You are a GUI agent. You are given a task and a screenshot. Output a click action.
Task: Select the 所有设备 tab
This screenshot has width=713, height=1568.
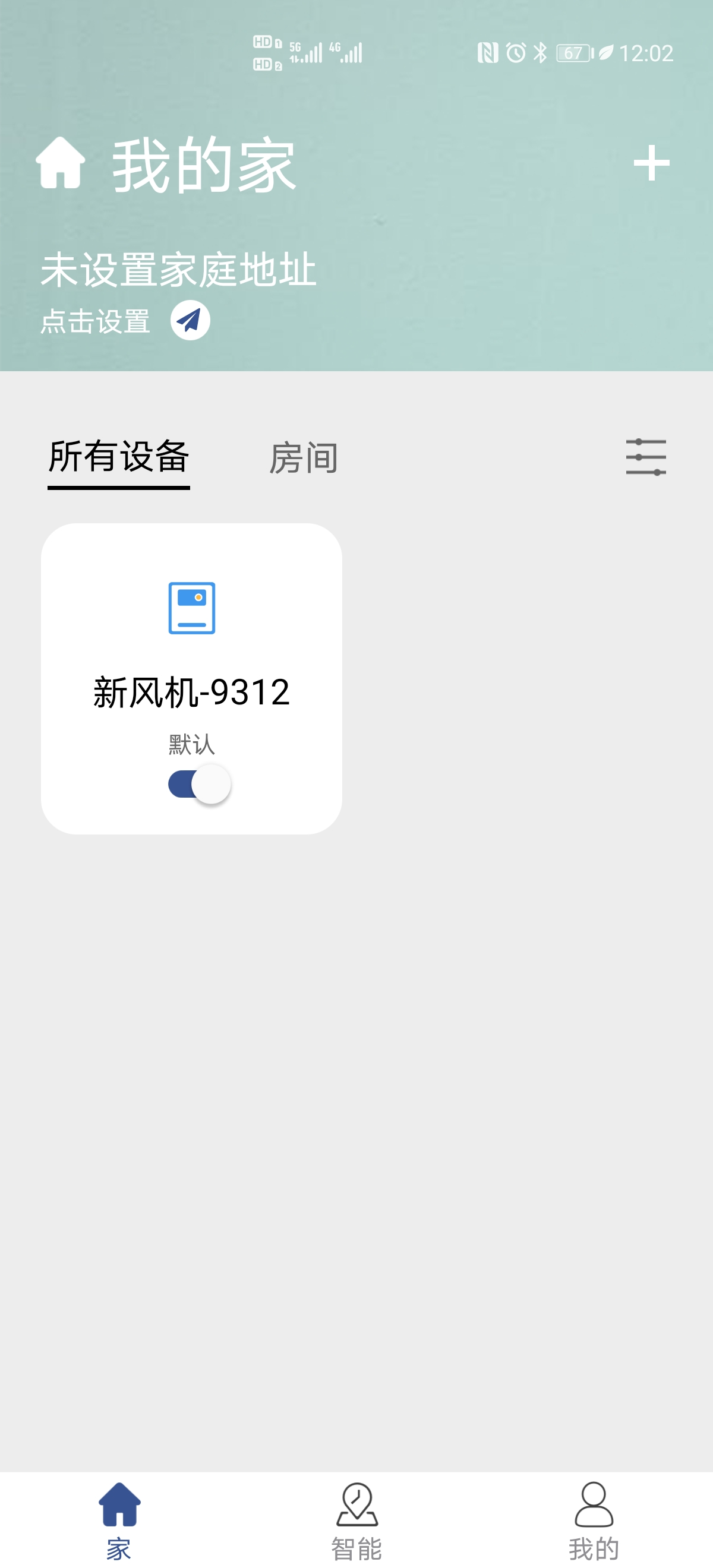(x=119, y=457)
